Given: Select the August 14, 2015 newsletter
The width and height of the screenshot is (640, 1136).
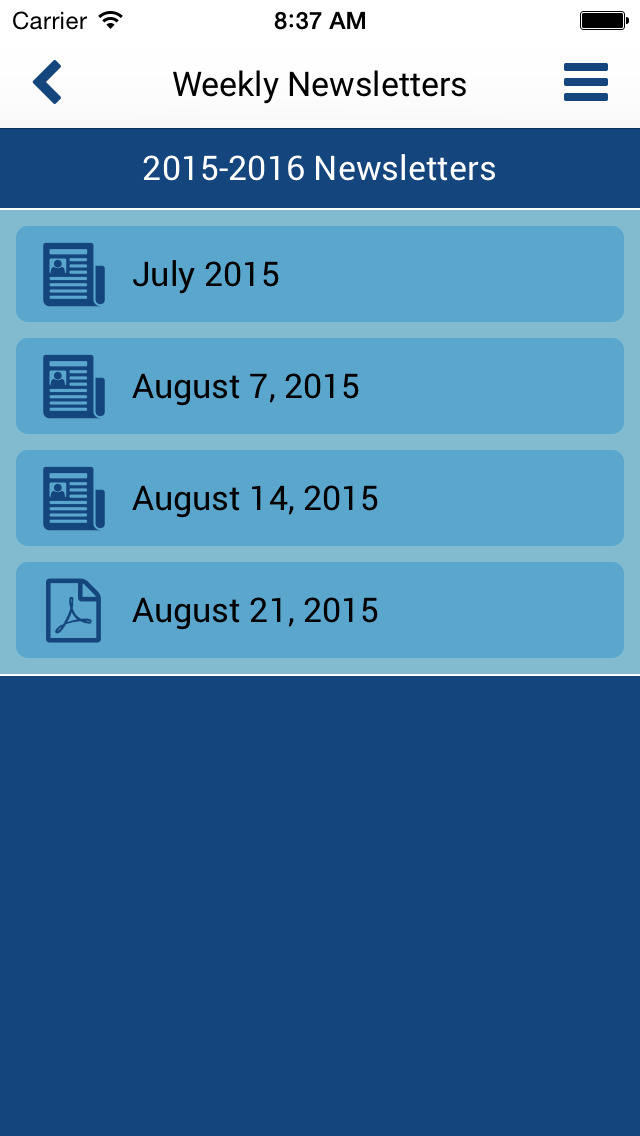Looking at the screenshot, I should (x=320, y=498).
